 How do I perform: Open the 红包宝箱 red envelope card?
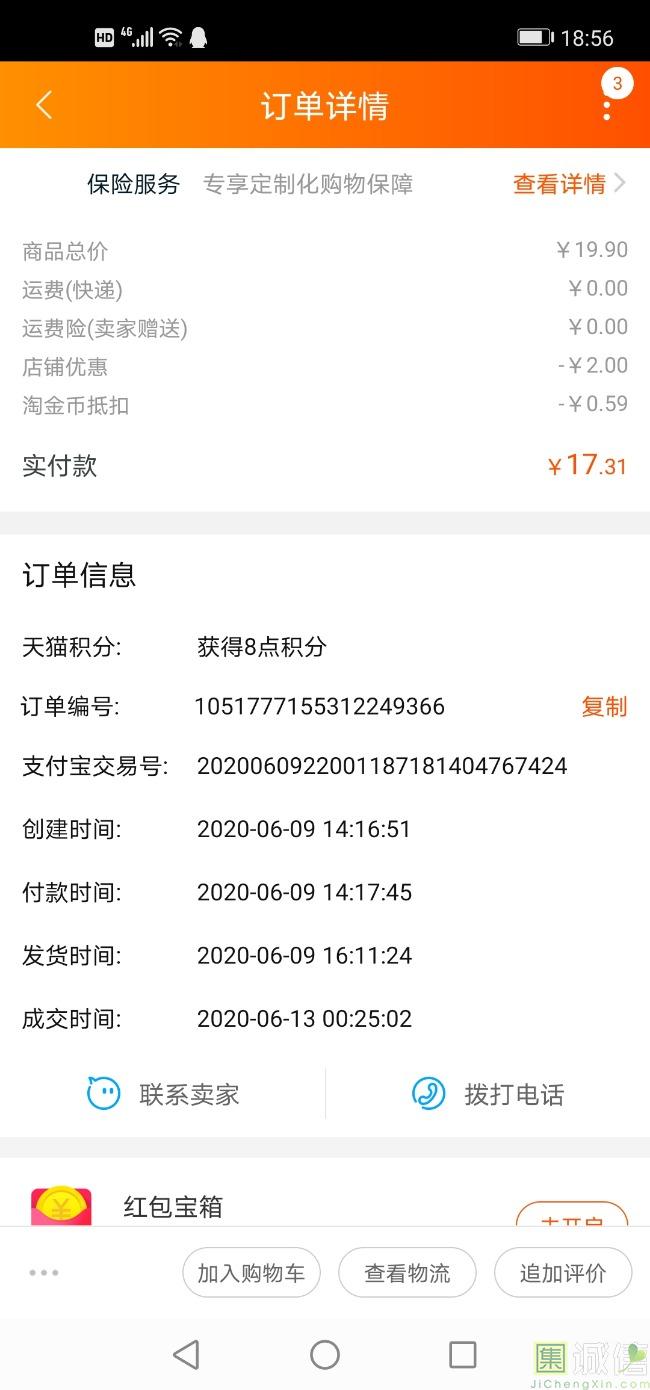point(172,1206)
